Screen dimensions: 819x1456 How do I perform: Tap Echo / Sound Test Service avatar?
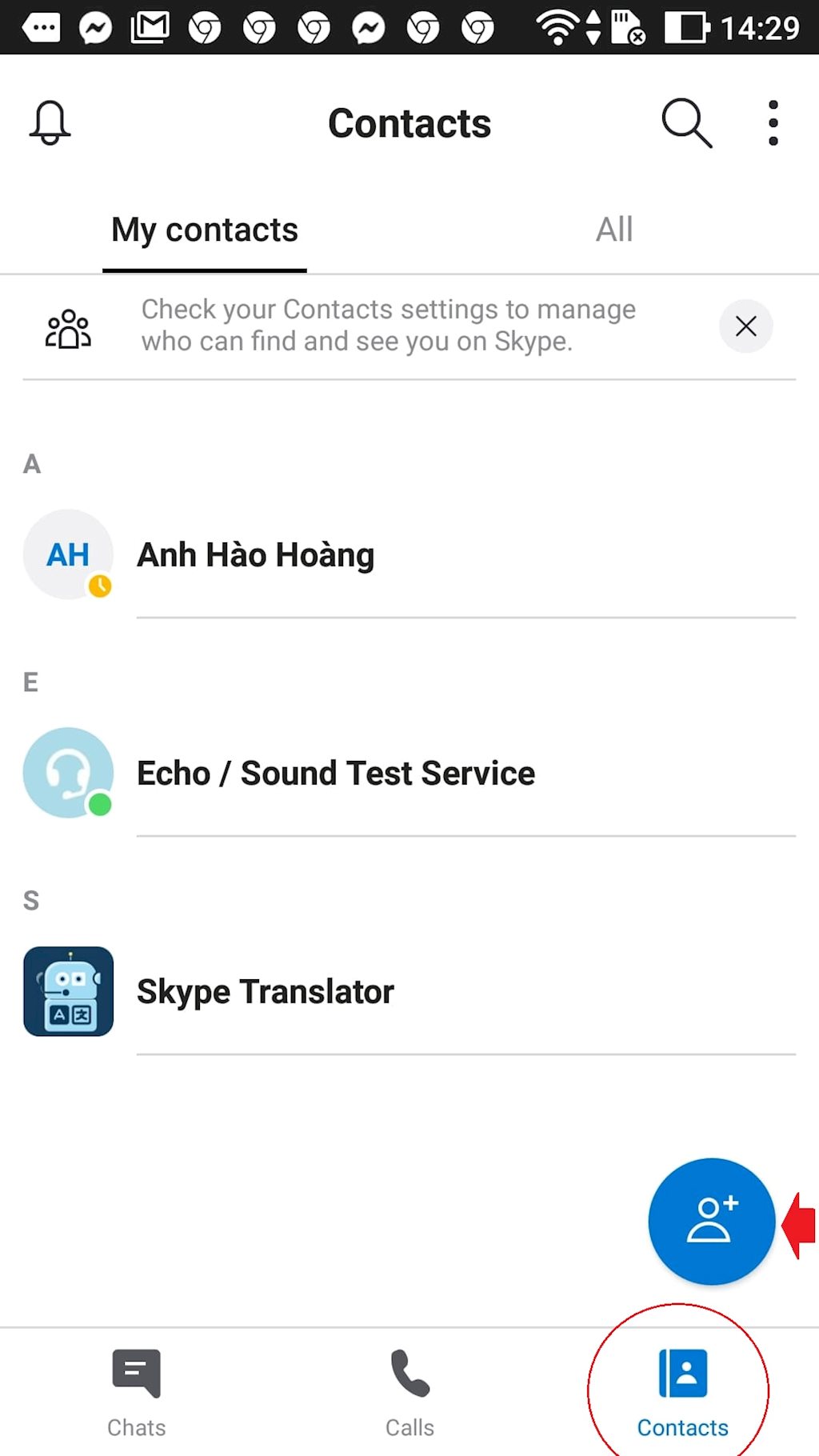click(x=68, y=773)
